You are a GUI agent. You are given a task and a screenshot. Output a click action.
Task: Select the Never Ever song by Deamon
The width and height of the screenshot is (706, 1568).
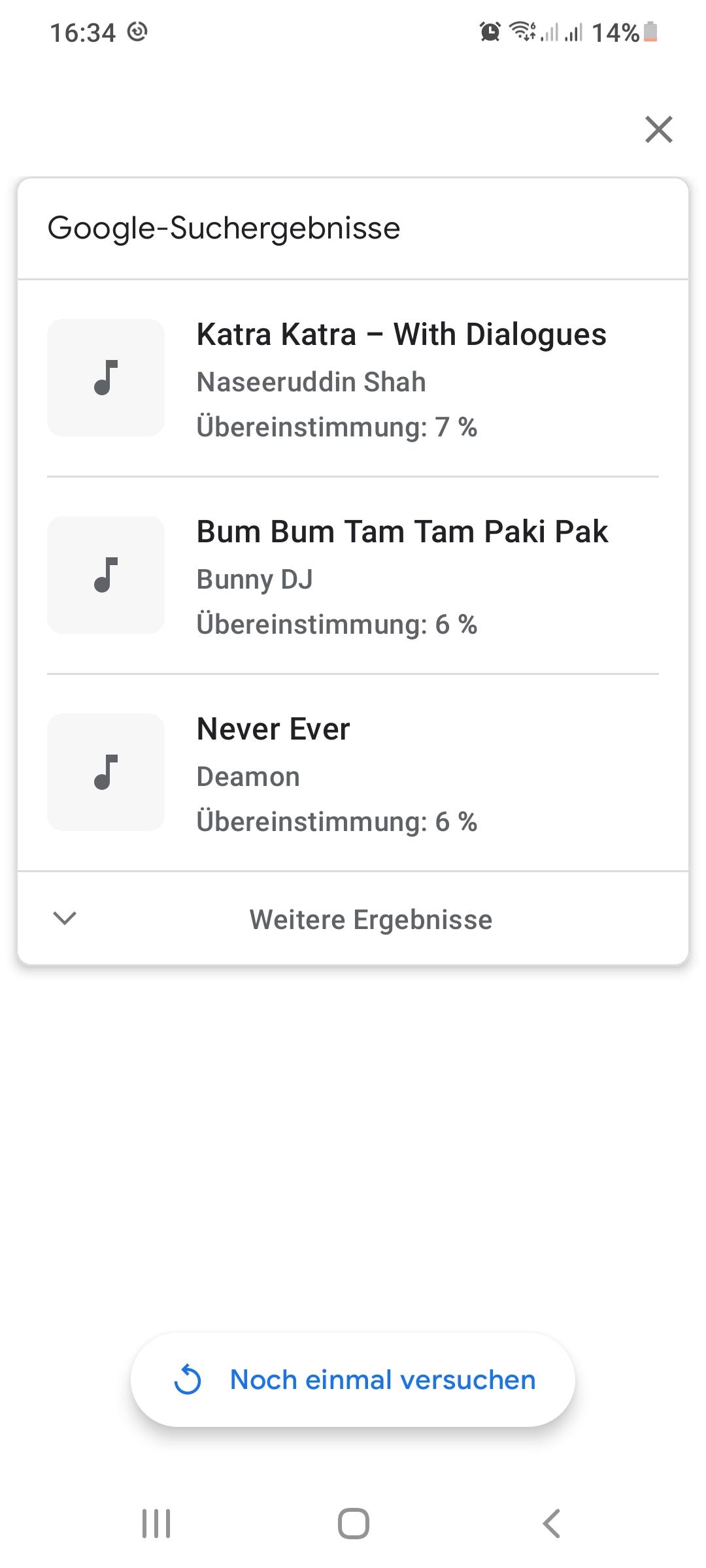[x=353, y=773]
